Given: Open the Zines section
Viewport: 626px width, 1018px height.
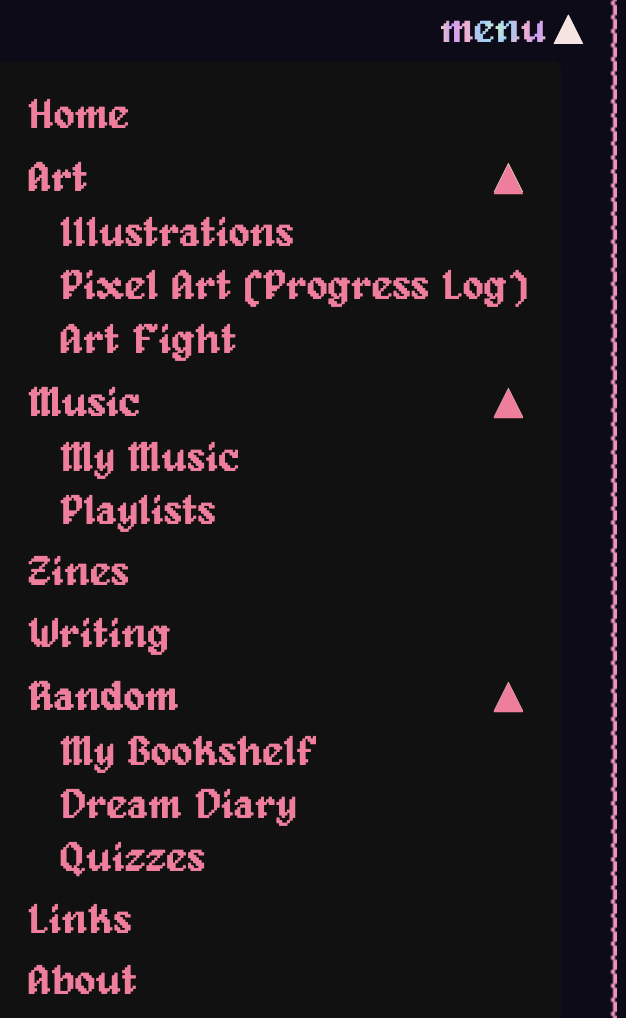Looking at the screenshot, I should [79, 572].
